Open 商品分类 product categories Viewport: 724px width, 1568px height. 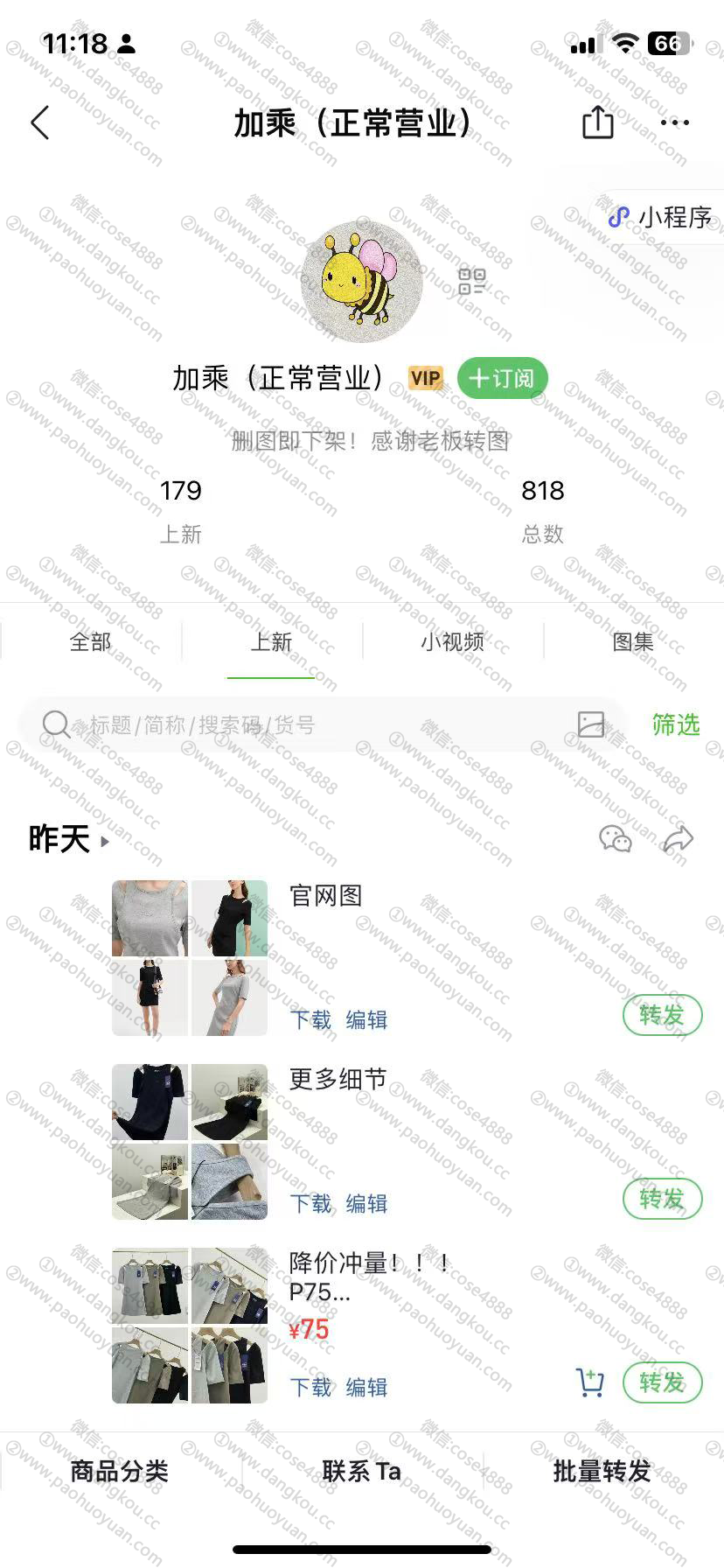point(120,1472)
